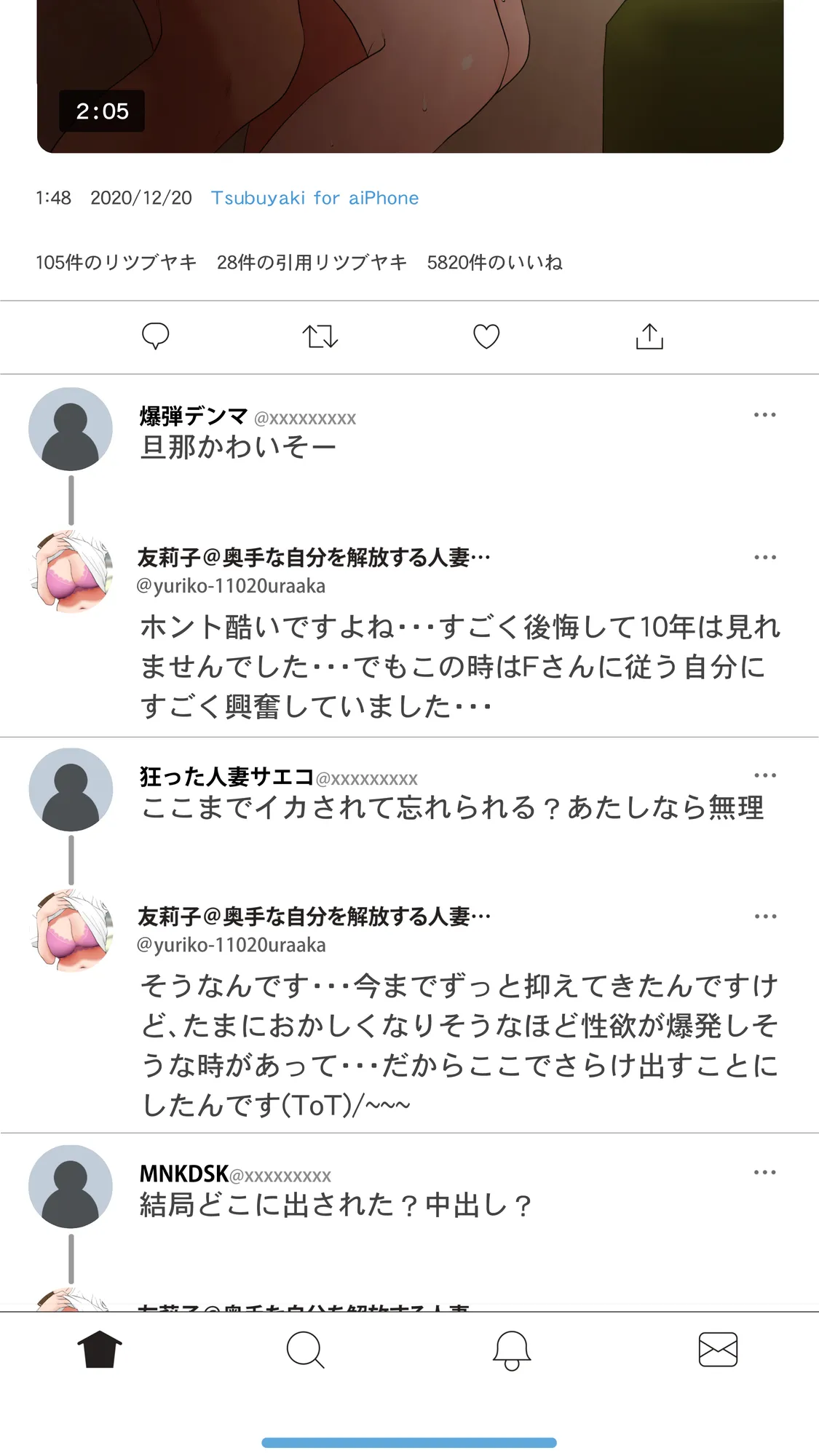The height and width of the screenshot is (1456, 819).
Task: View the 5820件のいいね likes list
Action: (496, 263)
